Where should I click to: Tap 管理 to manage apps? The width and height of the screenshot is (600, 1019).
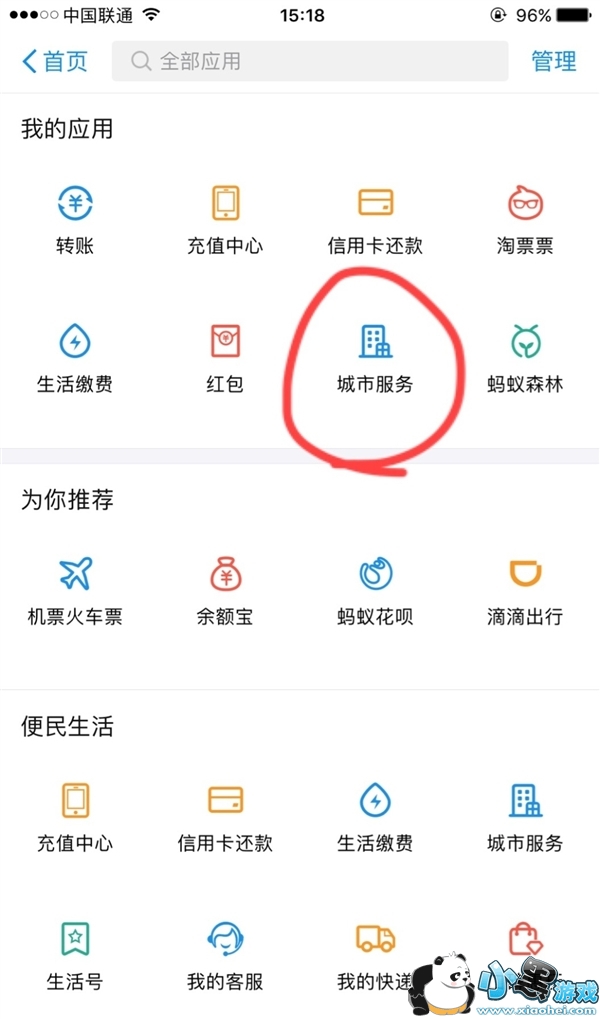pyautogui.click(x=553, y=61)
